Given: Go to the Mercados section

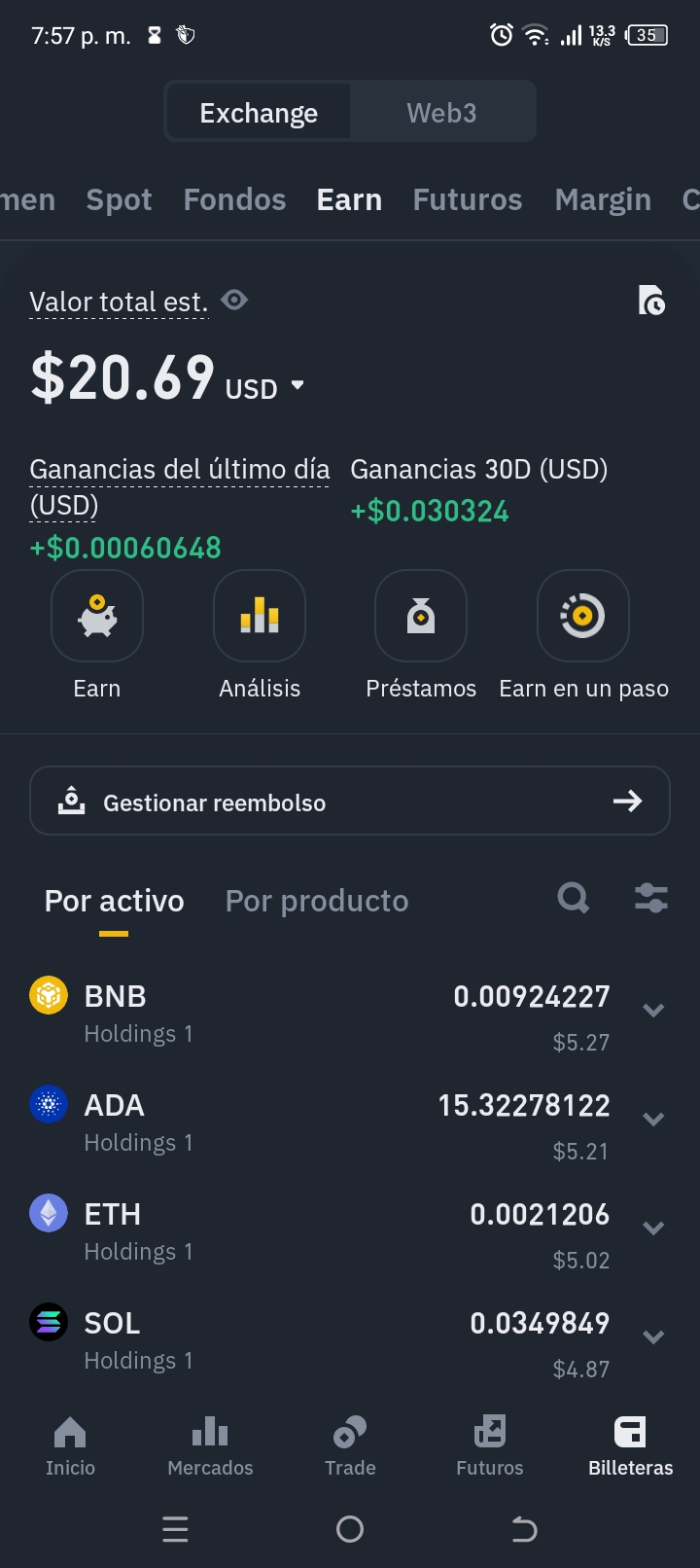Looking at the screenshot, I should (x=210, y=1445).
